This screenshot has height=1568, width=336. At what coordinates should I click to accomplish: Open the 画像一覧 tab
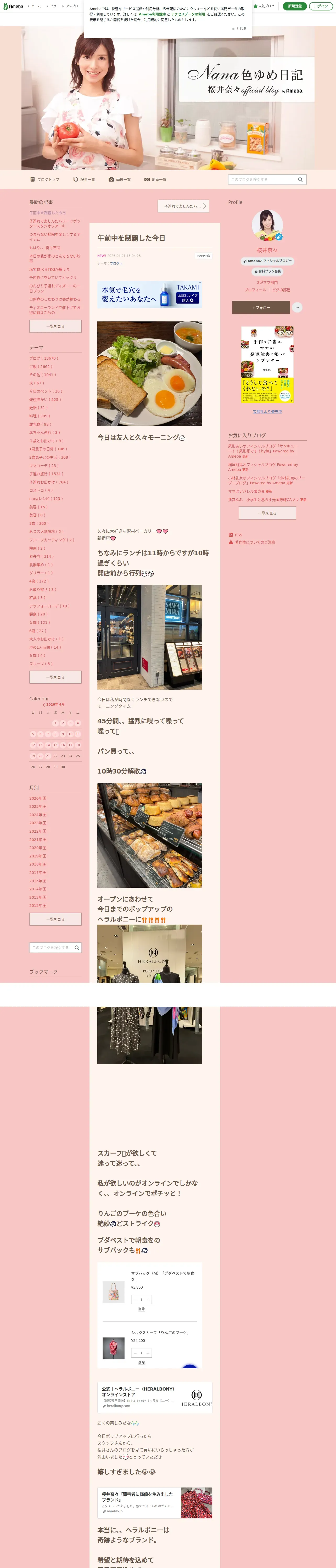point(120,180)
